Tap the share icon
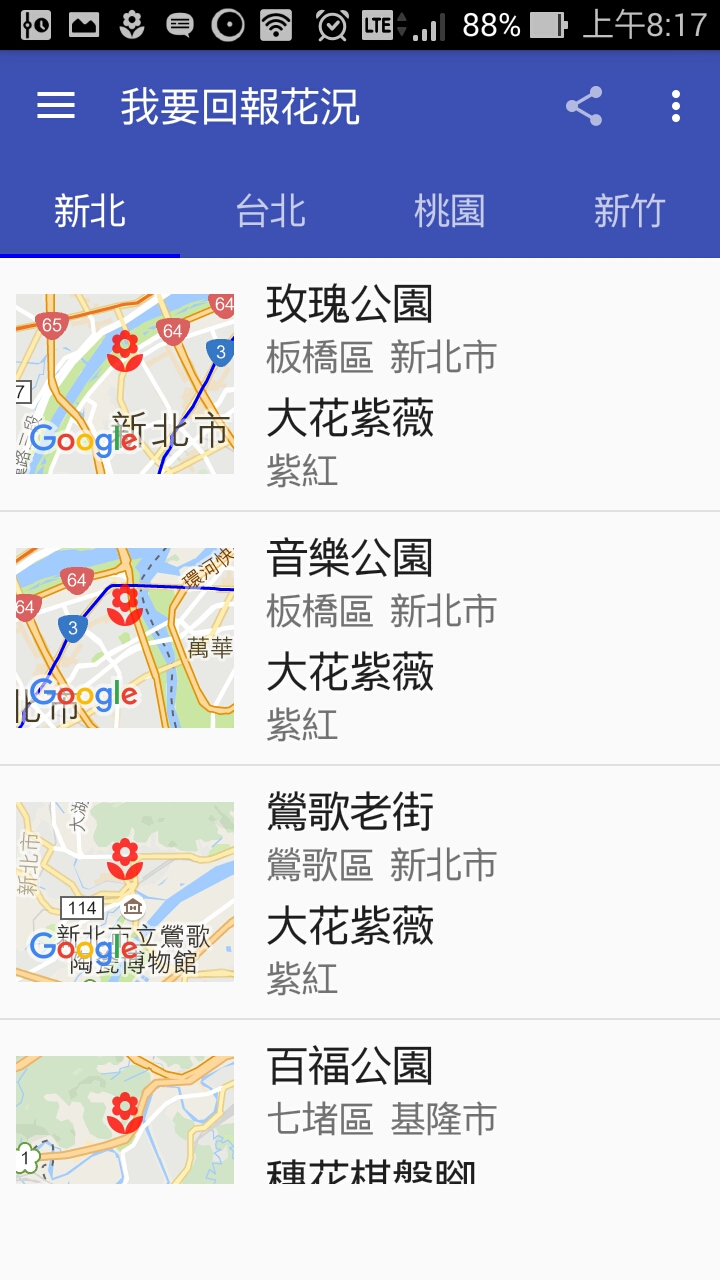The width and height of the screenshot is (720, 1280). [x=584, y=106]
